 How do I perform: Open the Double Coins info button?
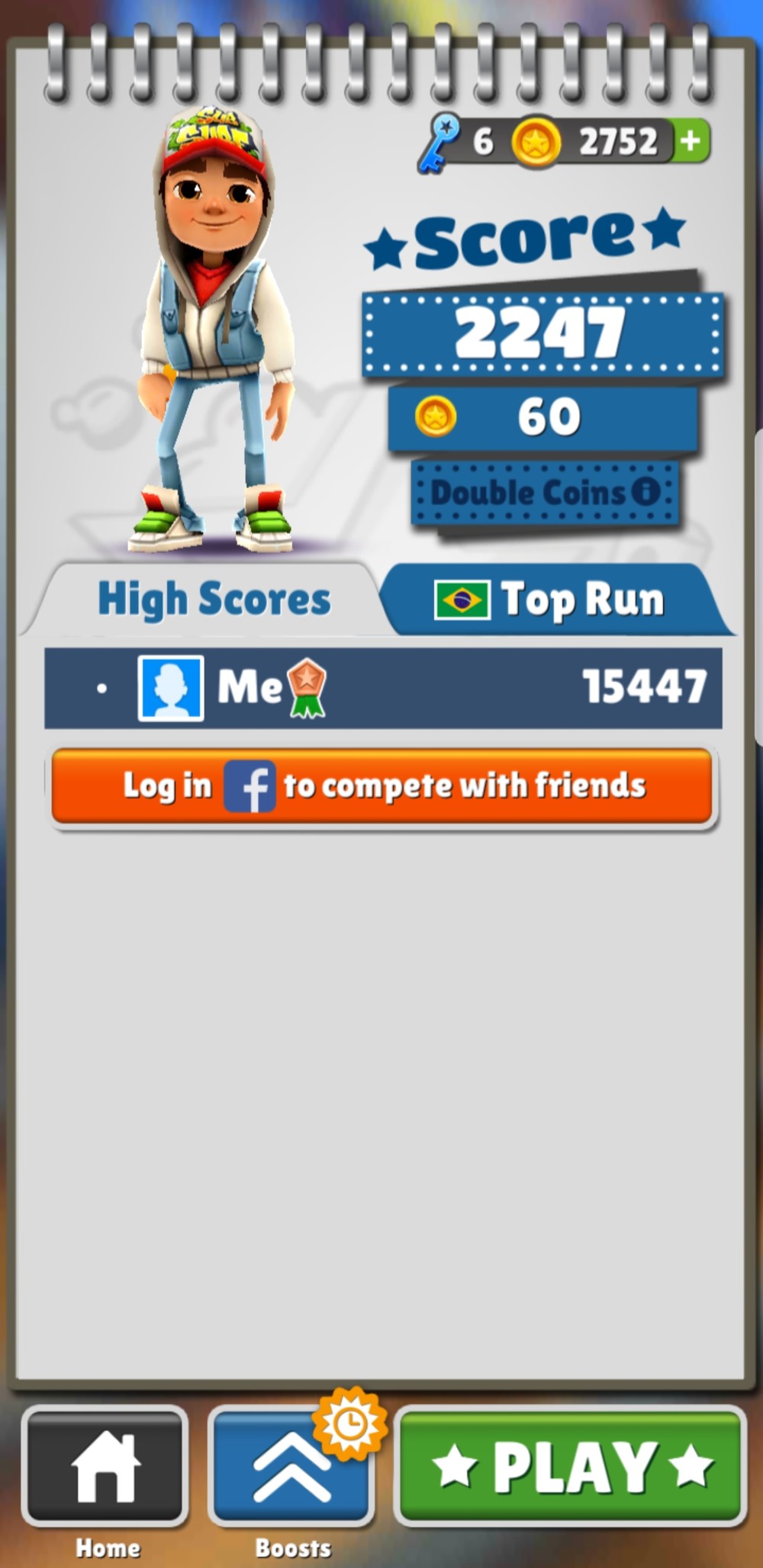pos(645,491)
